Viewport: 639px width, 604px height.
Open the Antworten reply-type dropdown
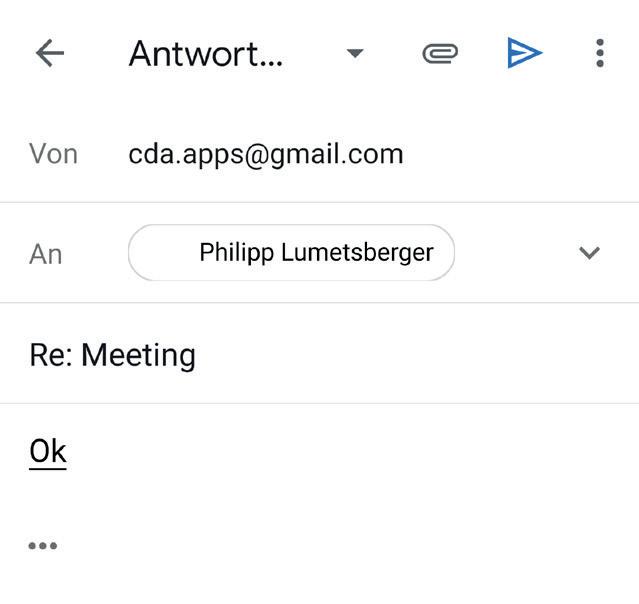tap(354, 54)
